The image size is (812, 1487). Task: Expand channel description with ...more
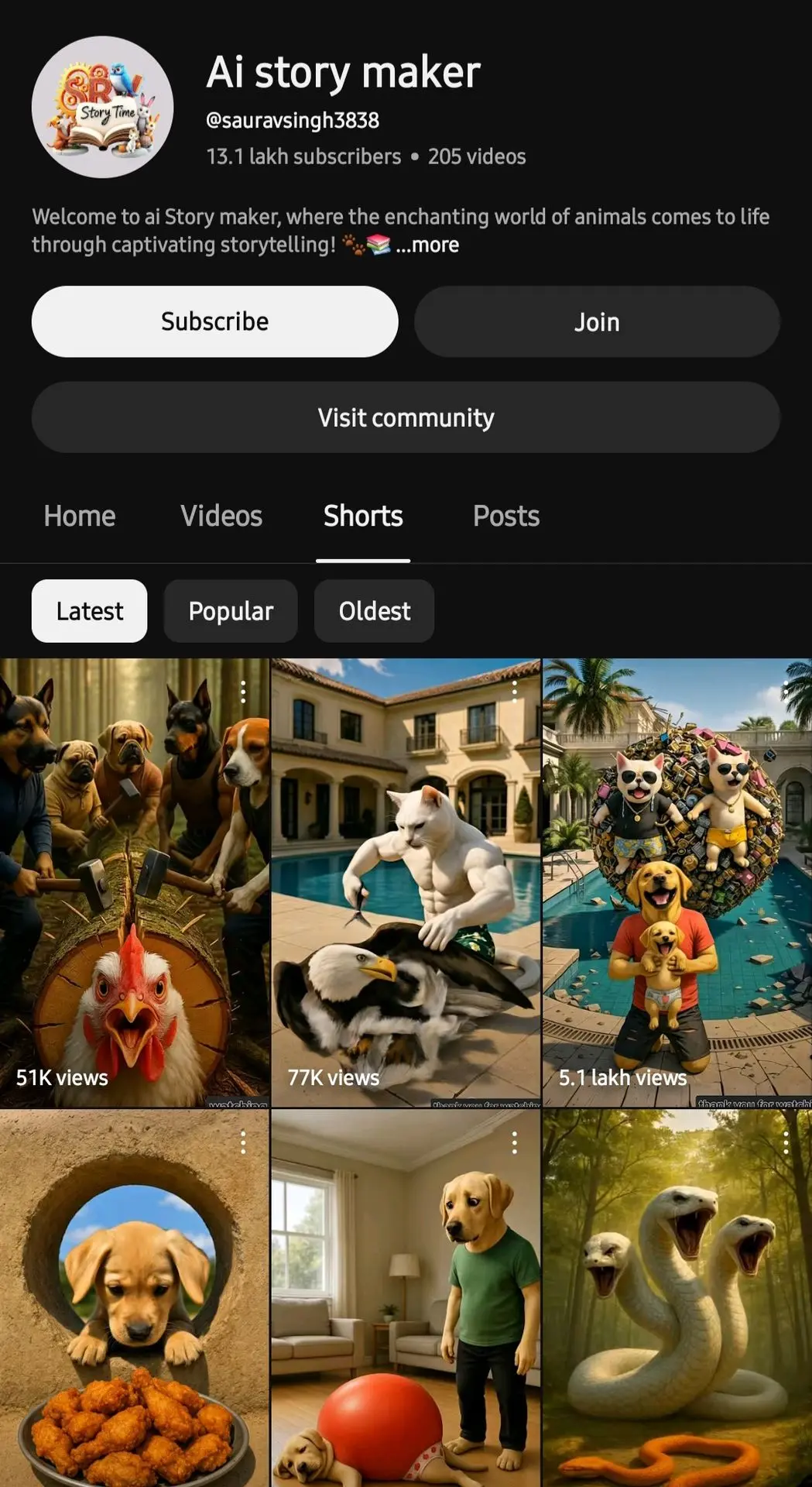click(428, 245)
